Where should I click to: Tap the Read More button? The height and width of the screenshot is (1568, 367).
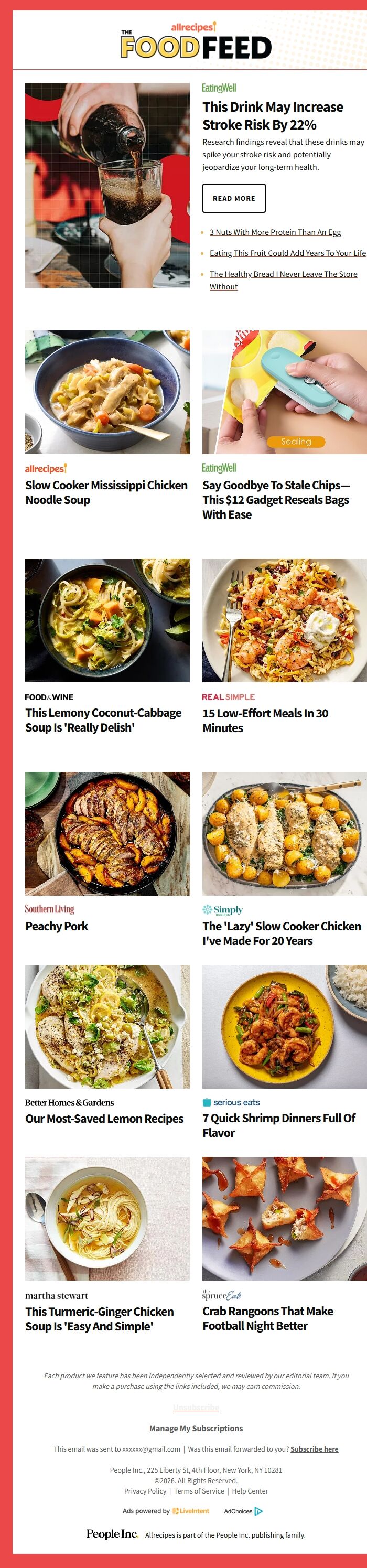pyautogui.click(x=234, y=198)
